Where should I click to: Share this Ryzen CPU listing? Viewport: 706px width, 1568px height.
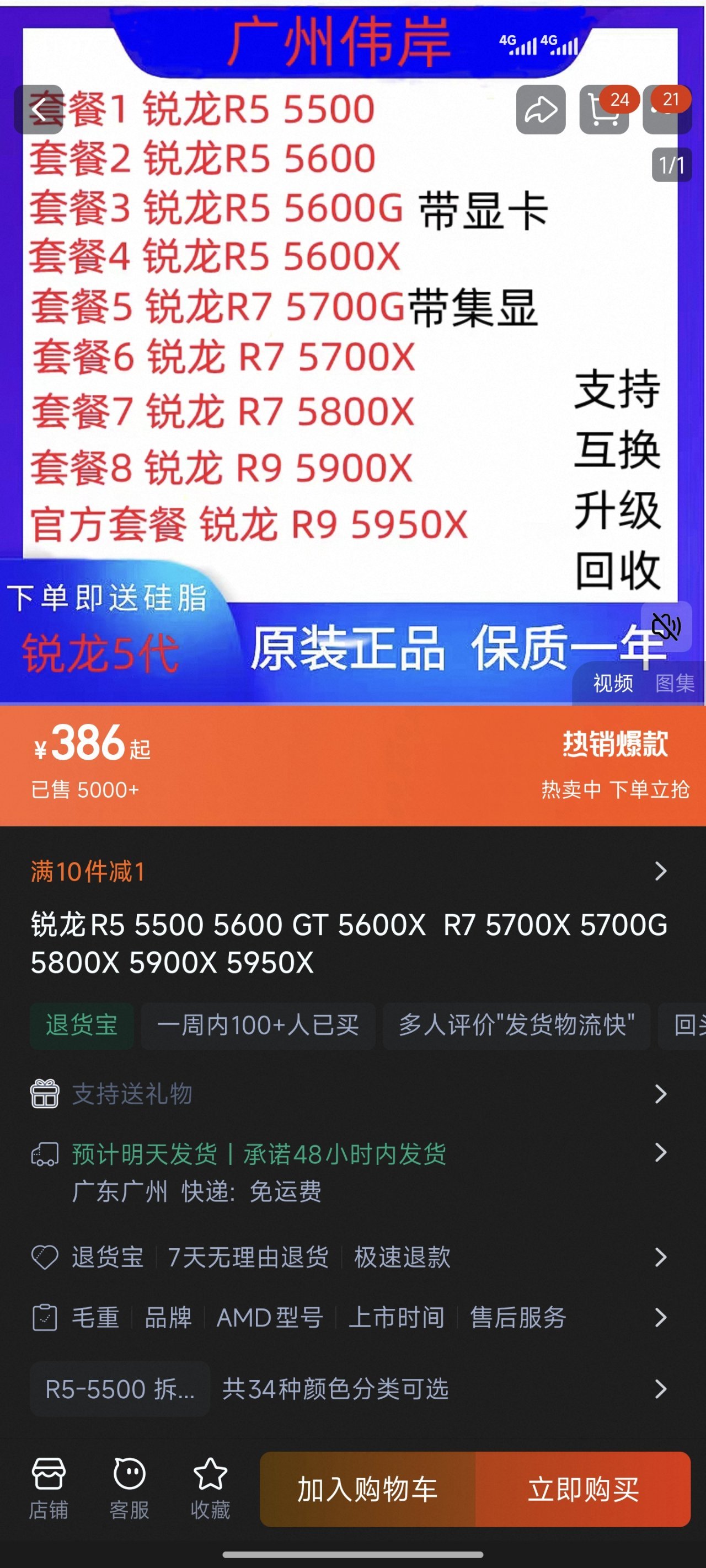point(541,110)
